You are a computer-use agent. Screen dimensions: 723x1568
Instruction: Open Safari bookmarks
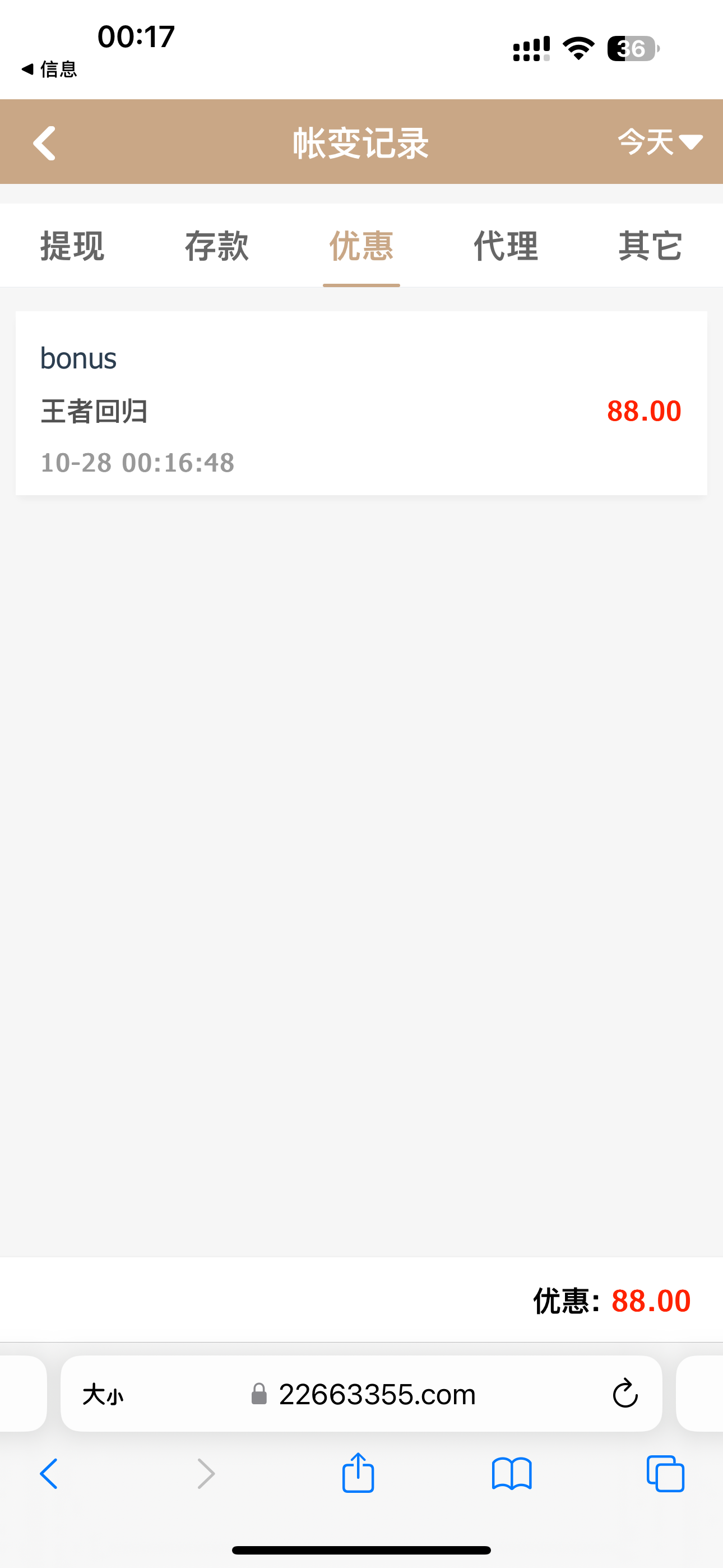(512, 1474)
